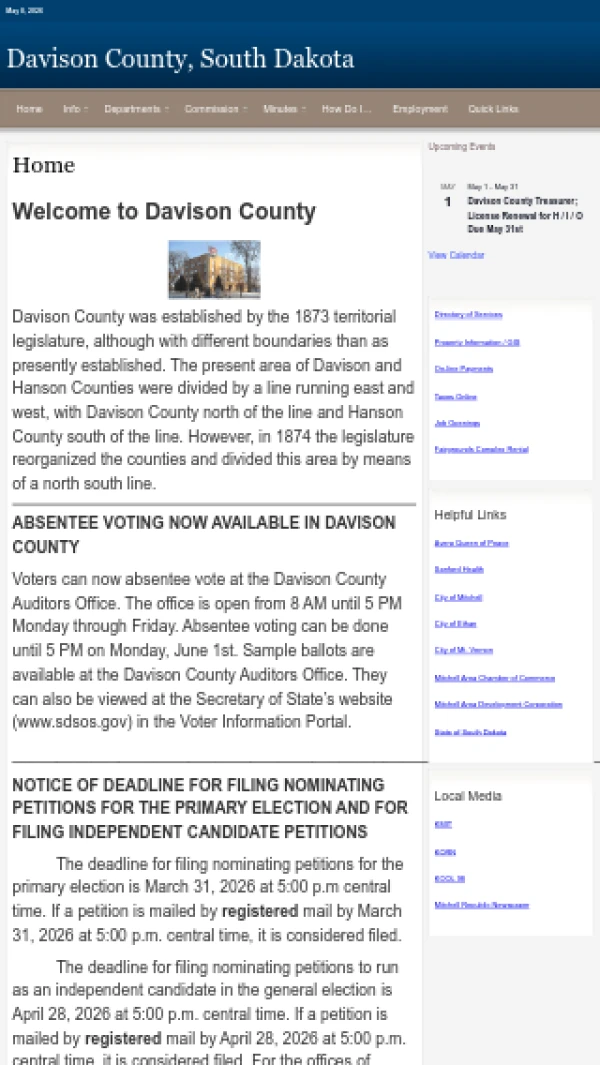Expand the Departments menu
The image size is (600, 1065).
click(x=136, y=109)
